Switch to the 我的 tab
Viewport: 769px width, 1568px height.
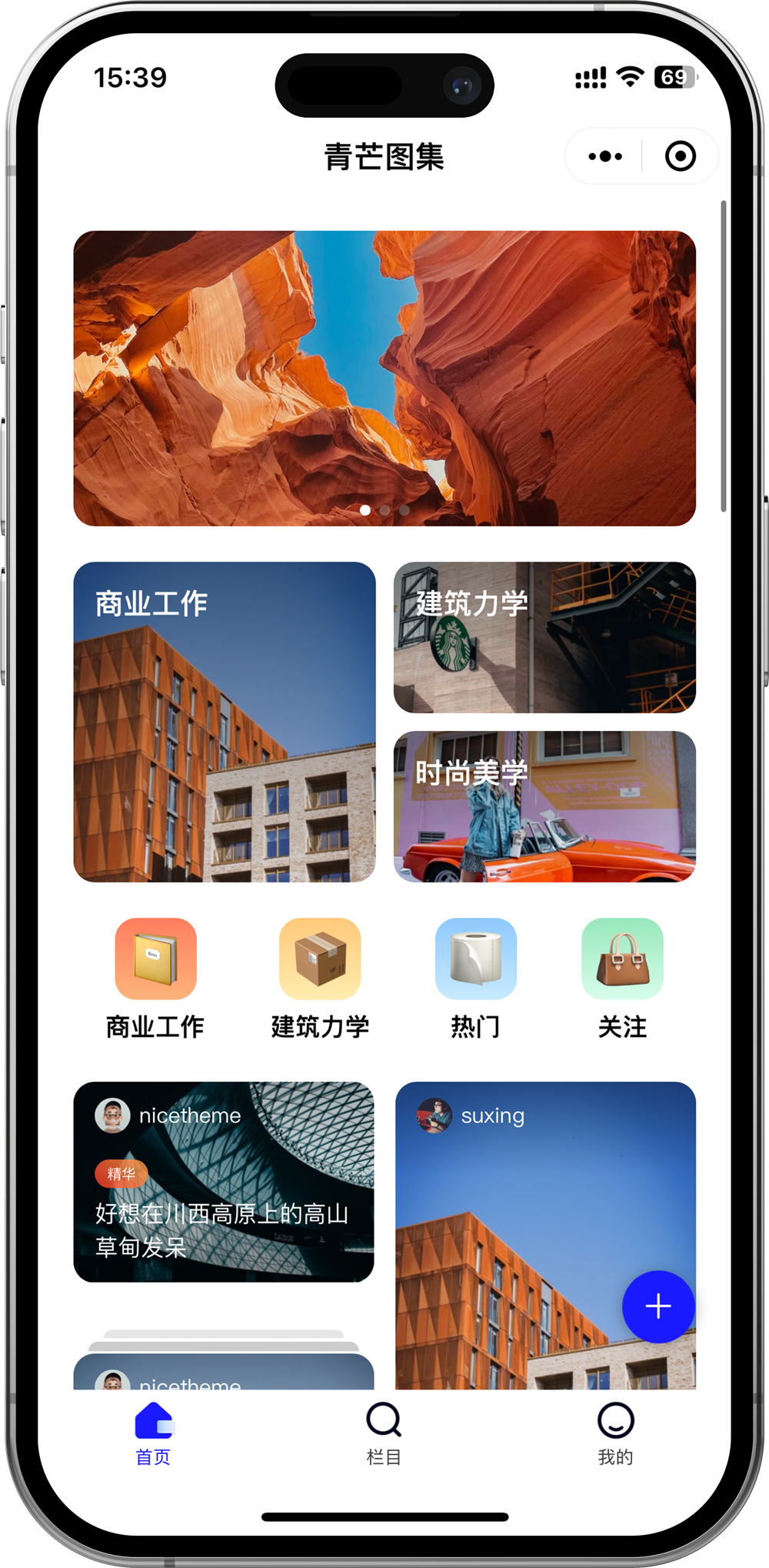[615, 1433]
